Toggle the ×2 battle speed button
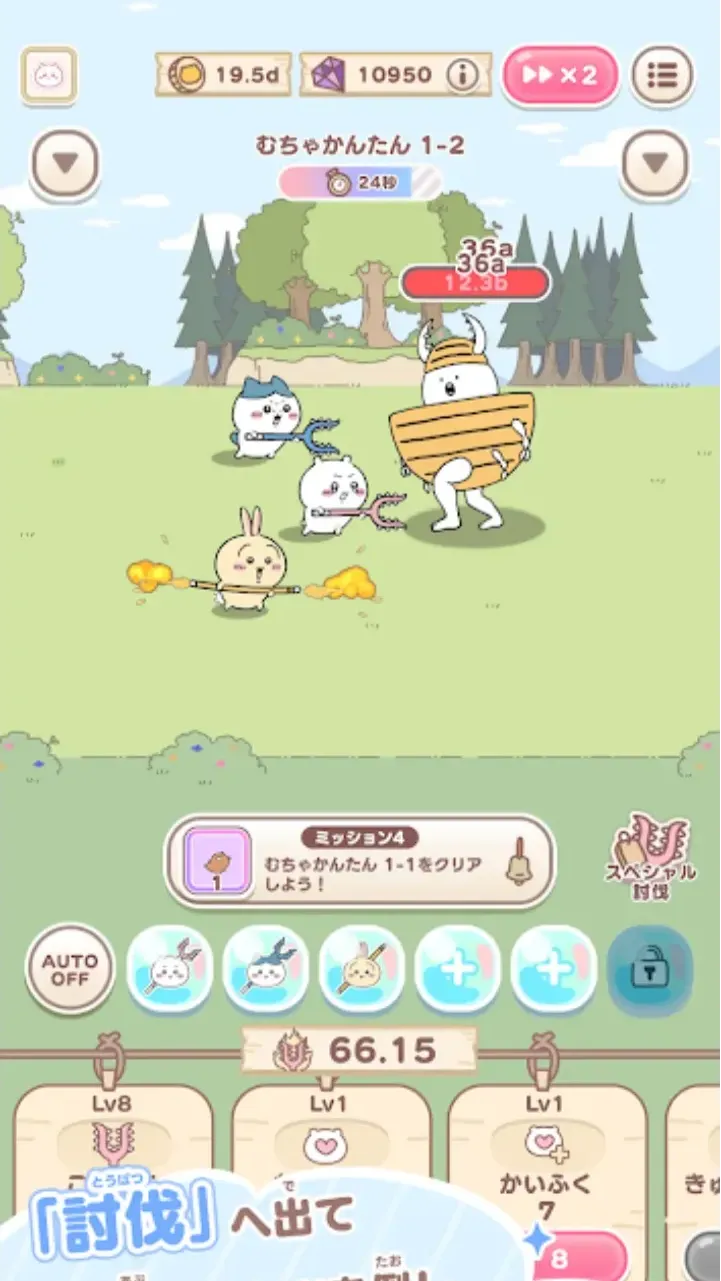This screenshot has height=1281, width=721. pyautogui.click(x=560, y=75)
